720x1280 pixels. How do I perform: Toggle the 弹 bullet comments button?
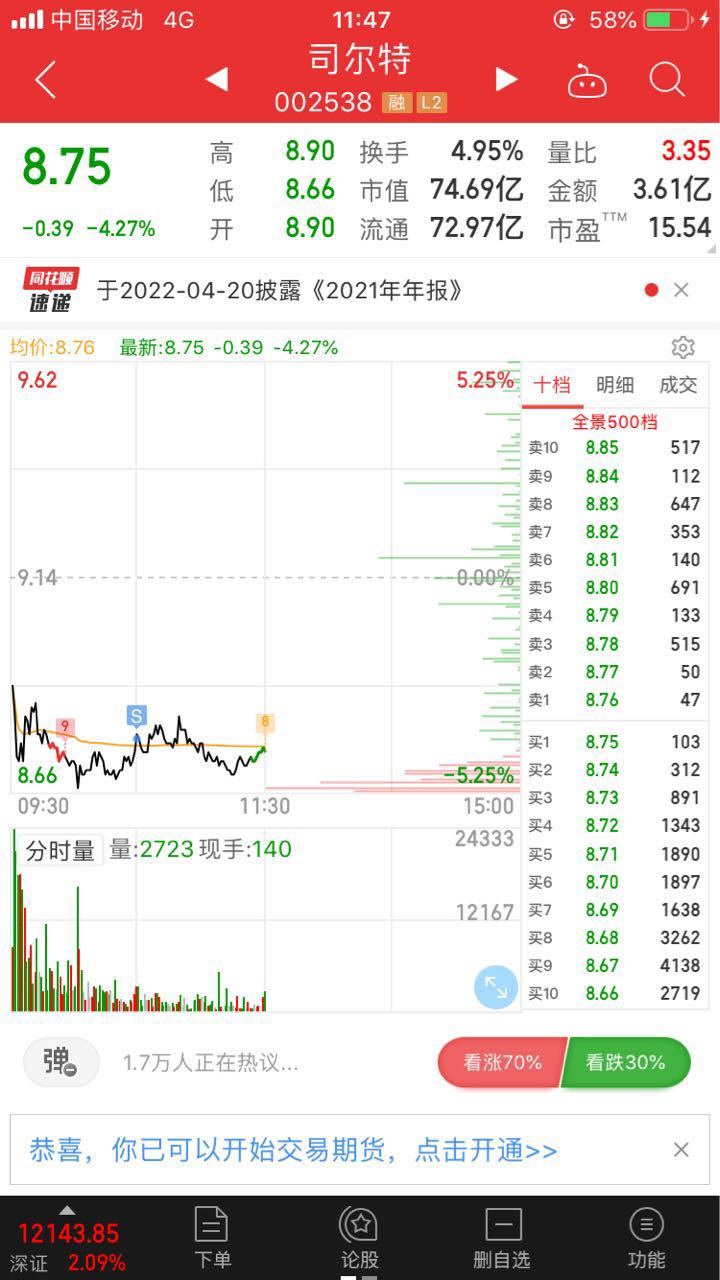pos(61,1062)
